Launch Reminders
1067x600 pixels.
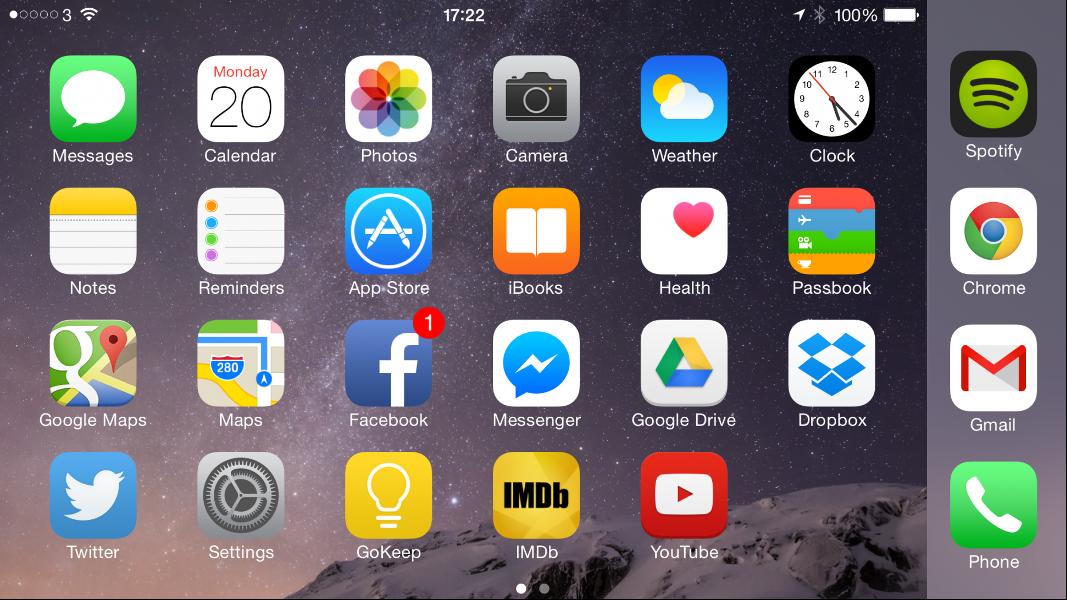pos(240,231)
